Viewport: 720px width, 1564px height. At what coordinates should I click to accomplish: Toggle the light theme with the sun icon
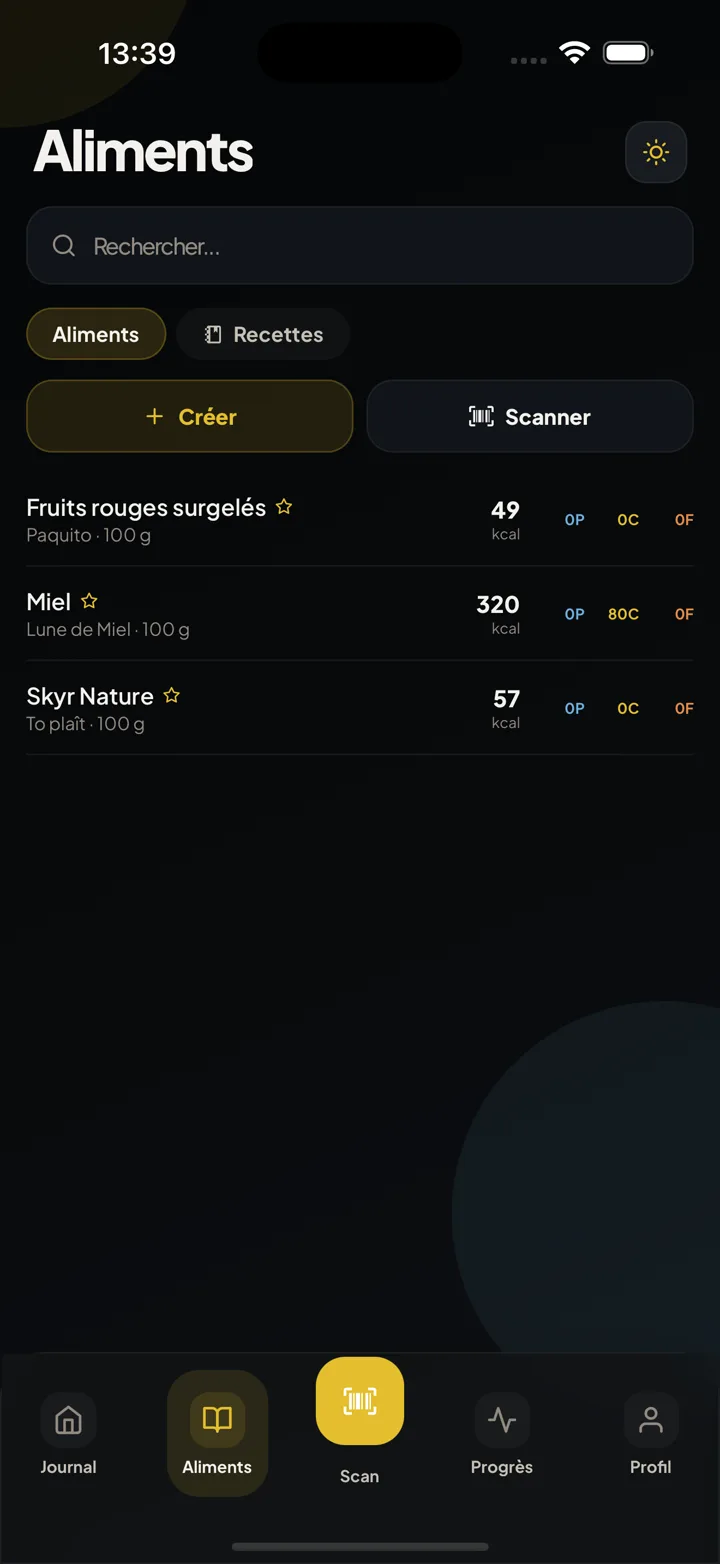(x=656, y=152)
